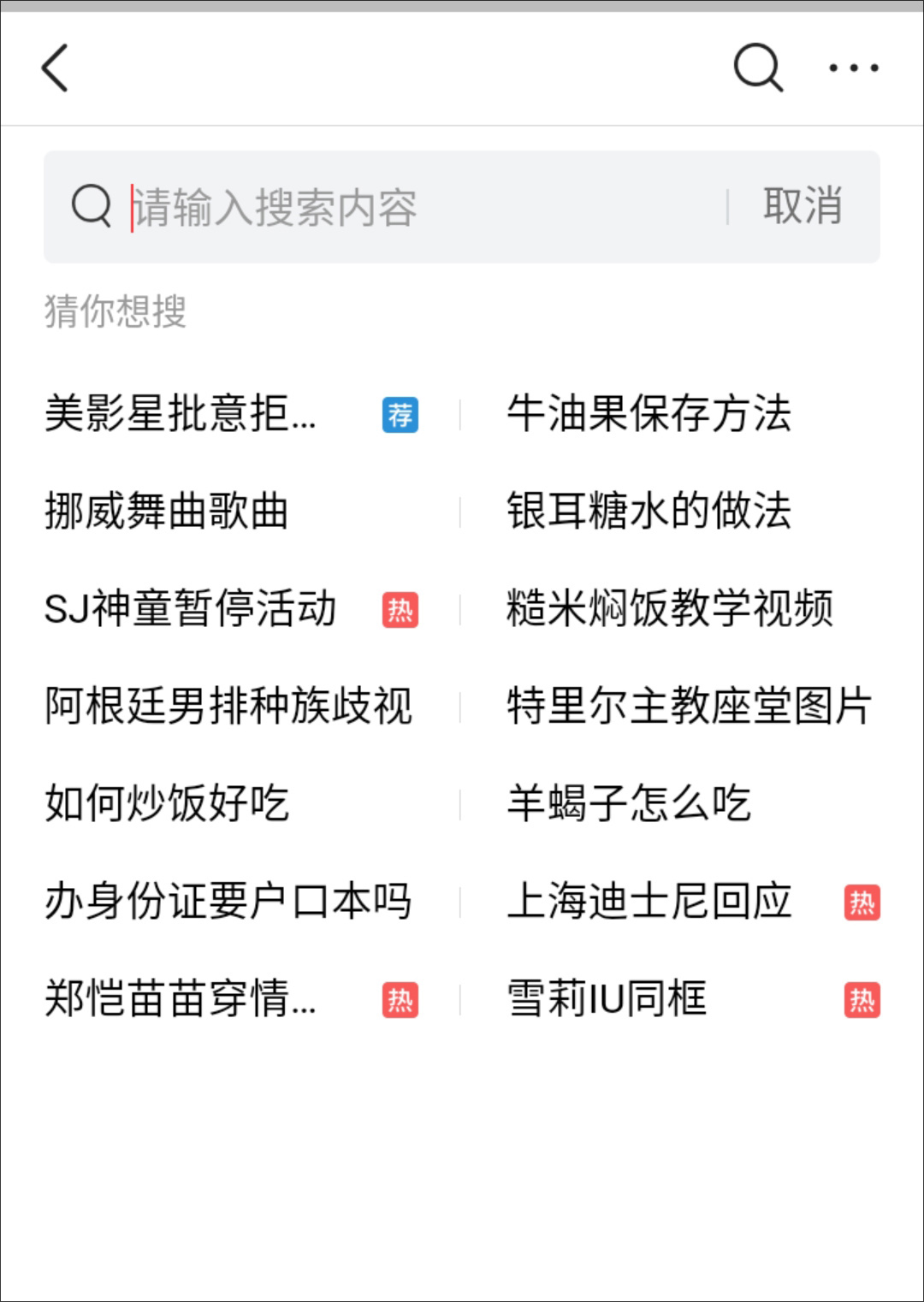The width and height of the screenshot is (924, 1302).
Task: Click the search input field to type
Action: click(x=342, y=205)
